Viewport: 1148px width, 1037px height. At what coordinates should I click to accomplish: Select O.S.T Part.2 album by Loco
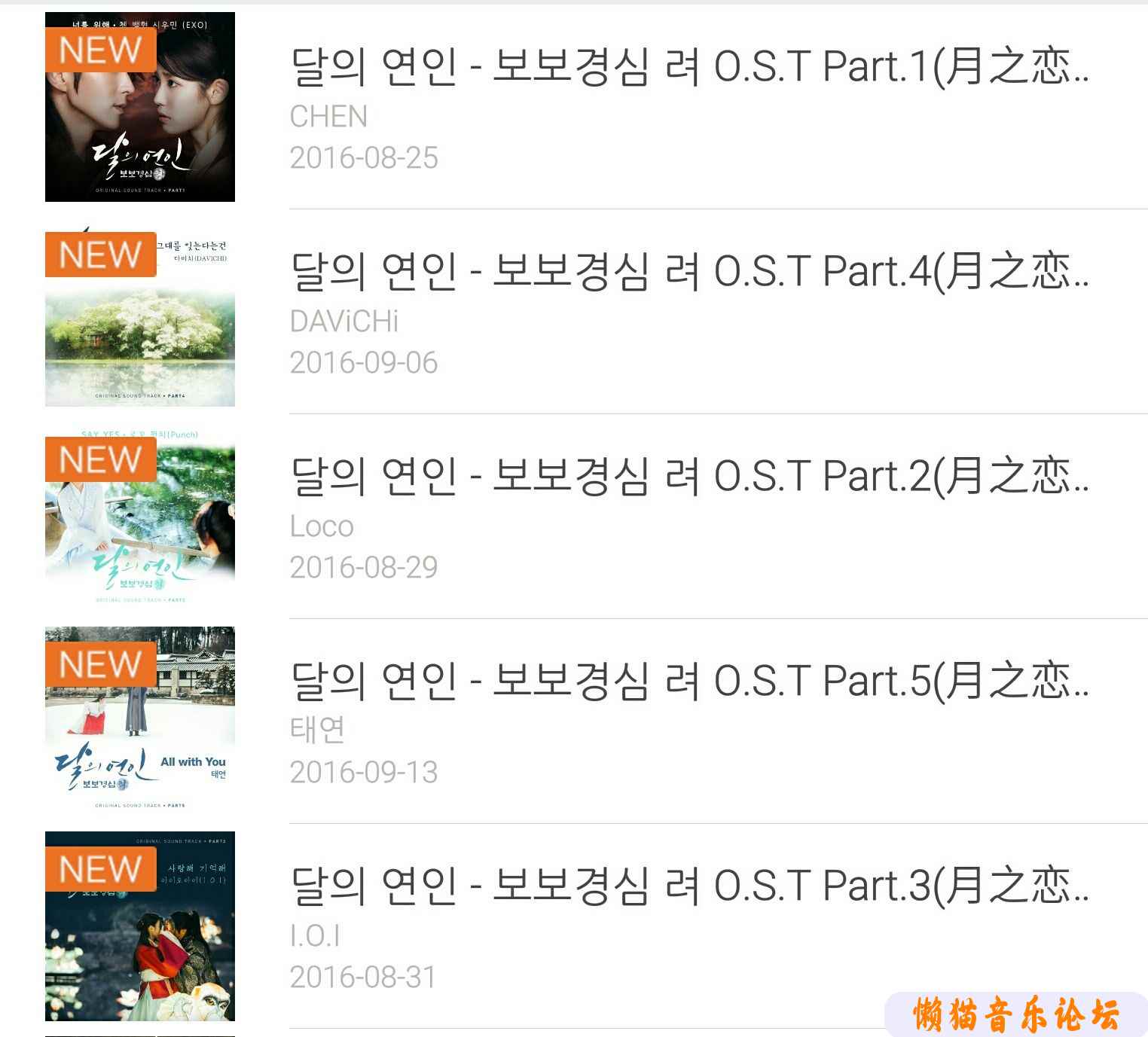pyautogui.click(x=688, y=476)
